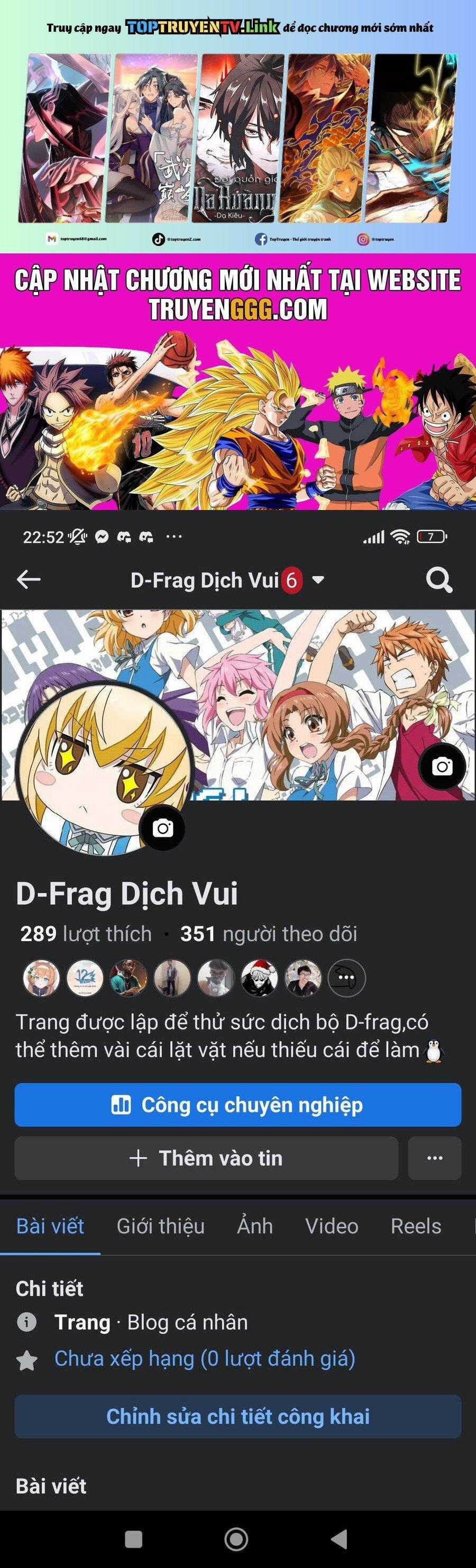View the 351 người theo dõi list

pos(269,934)
